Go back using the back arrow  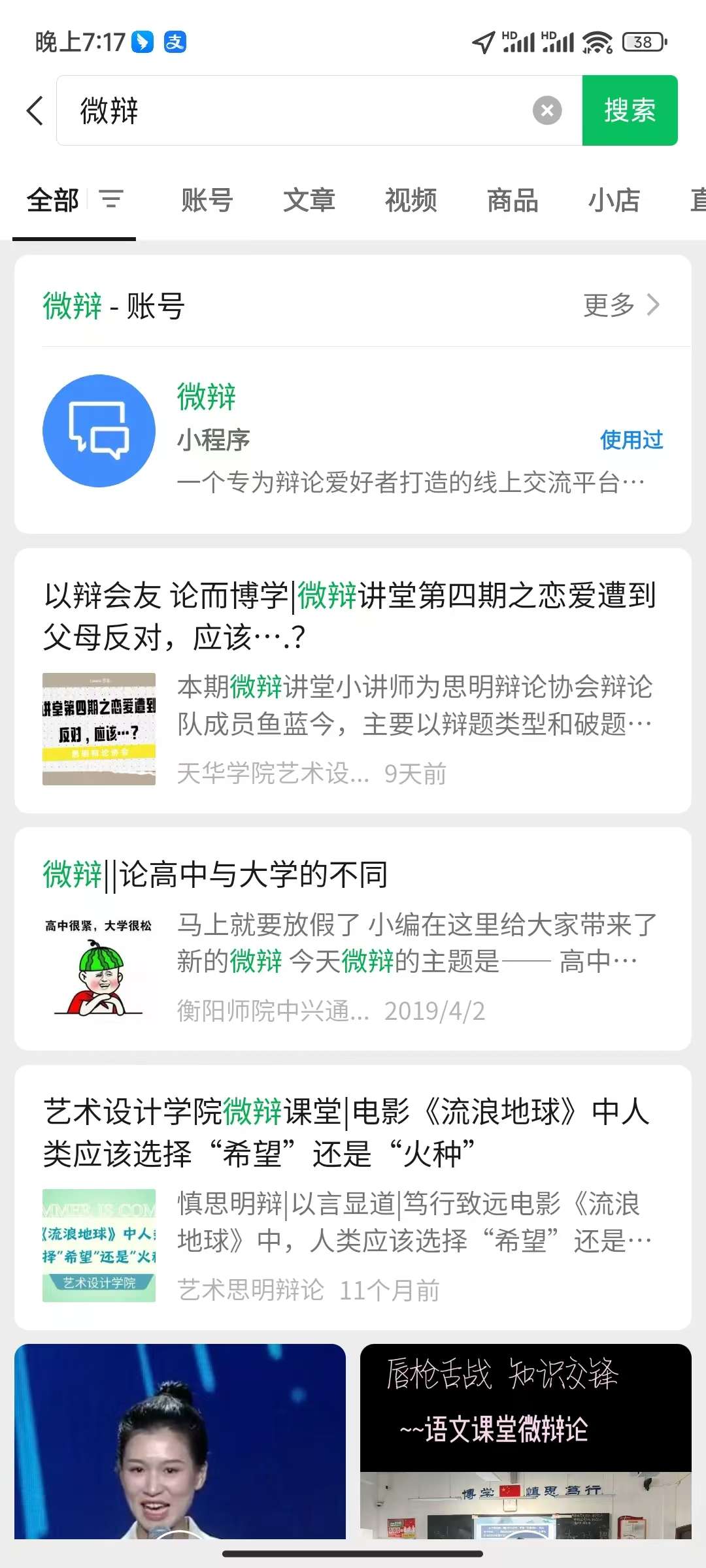point(35,110)
